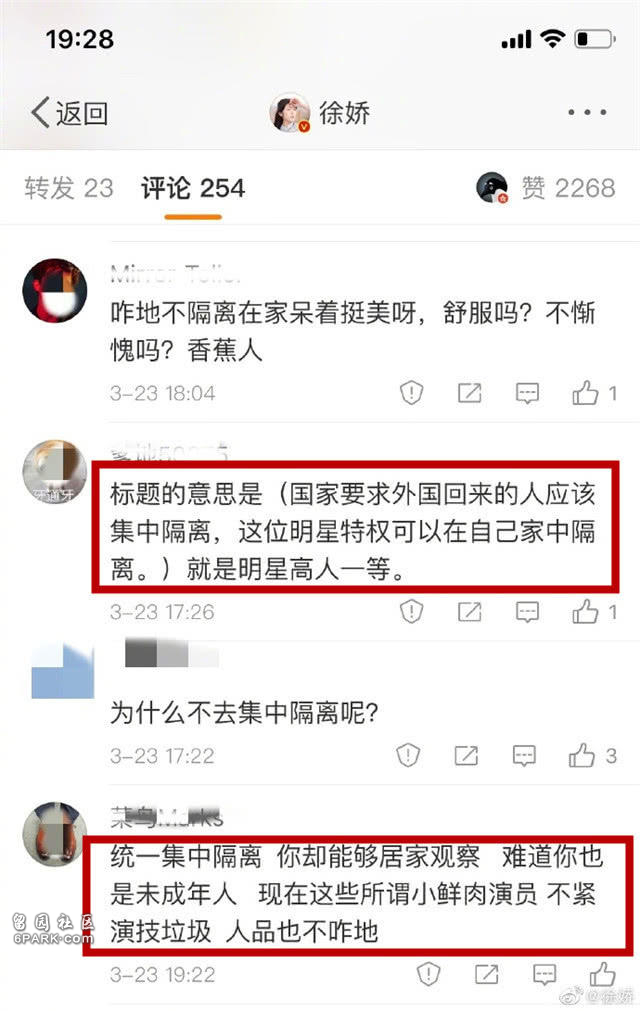640x1011 pixels.
Task: Go back using the 返回 button
Action: 69,112
